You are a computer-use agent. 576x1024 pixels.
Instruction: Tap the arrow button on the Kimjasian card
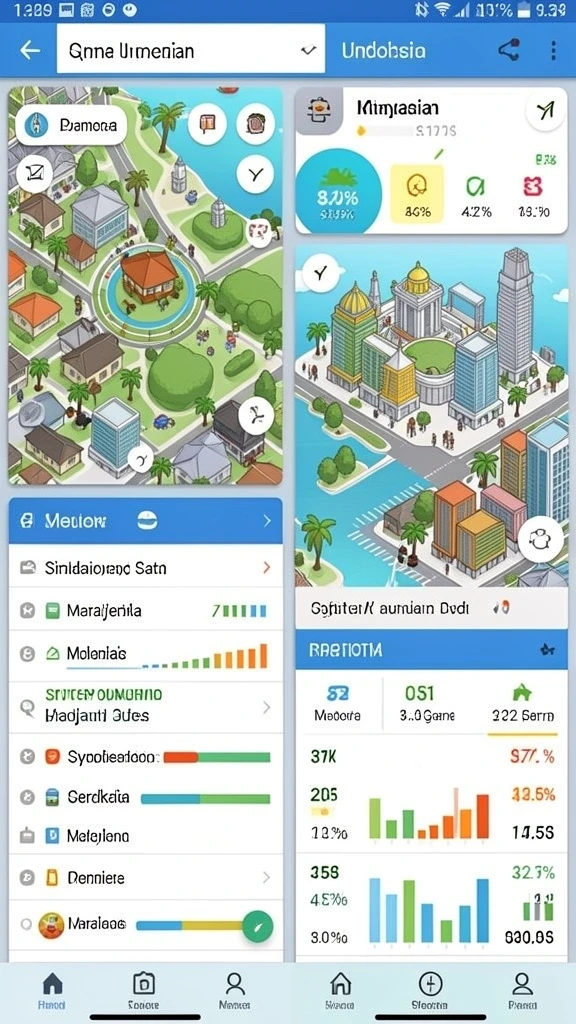tap(545, 111)
